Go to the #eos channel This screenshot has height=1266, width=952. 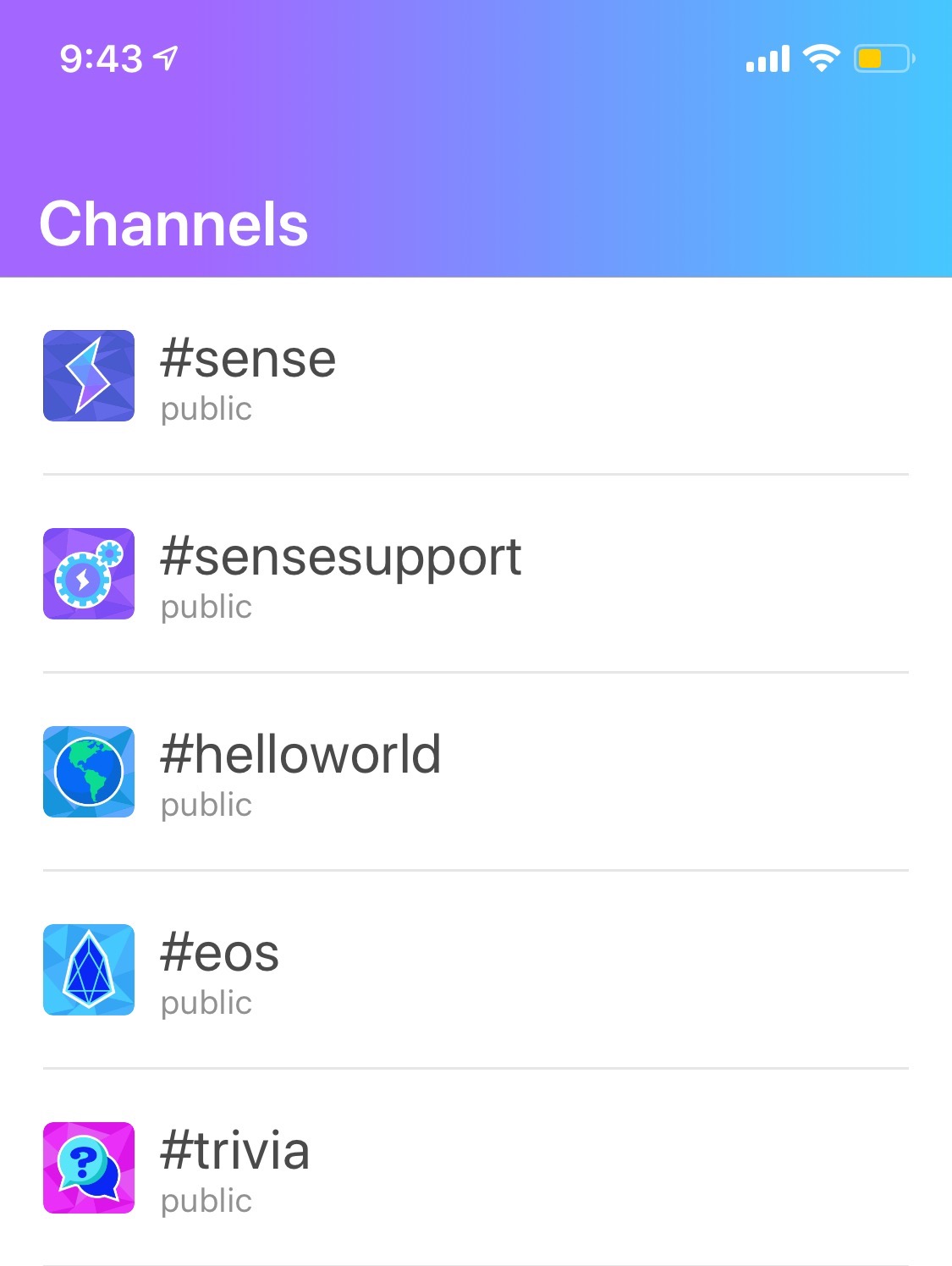point(220,970)
